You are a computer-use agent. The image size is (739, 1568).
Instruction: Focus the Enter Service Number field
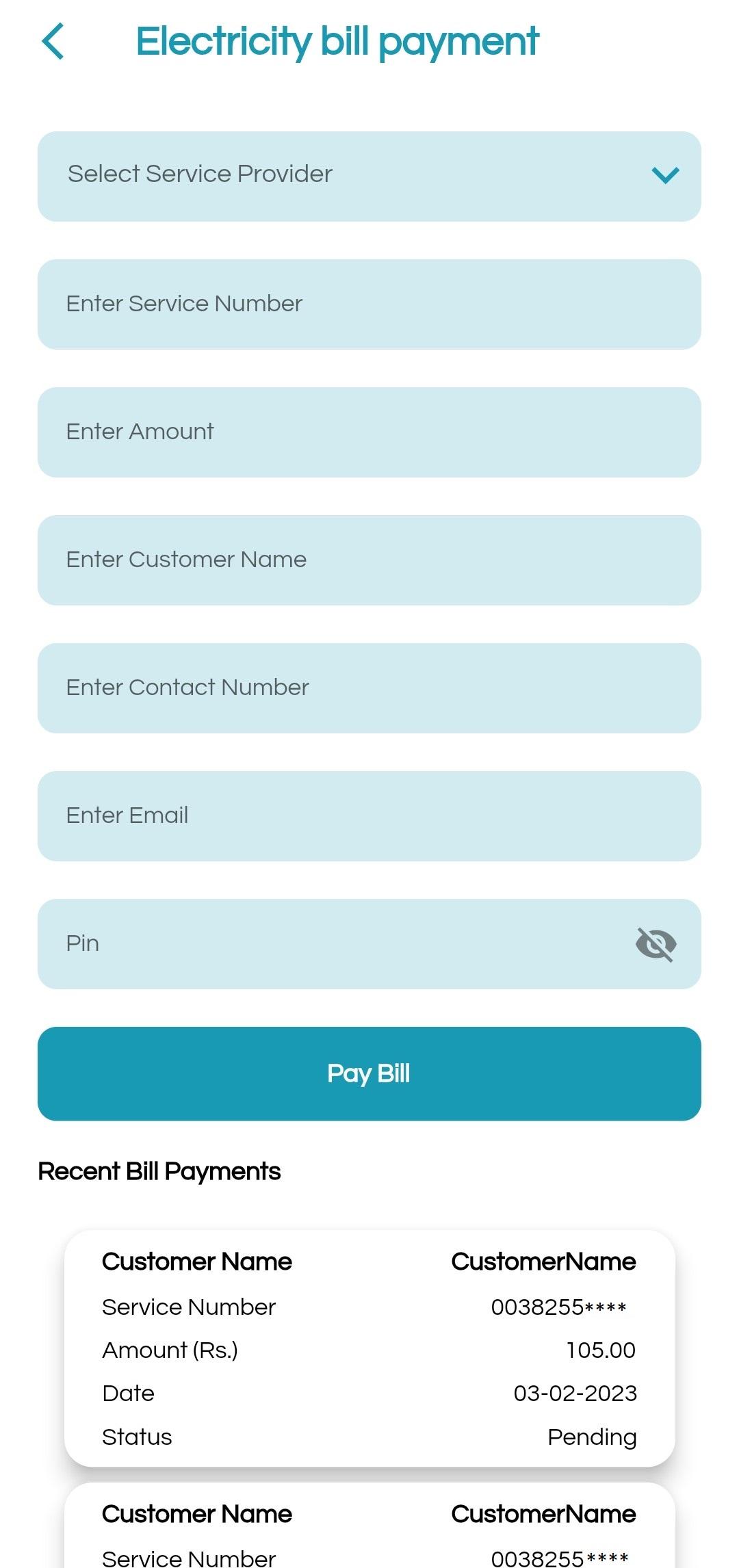[369, 304]
